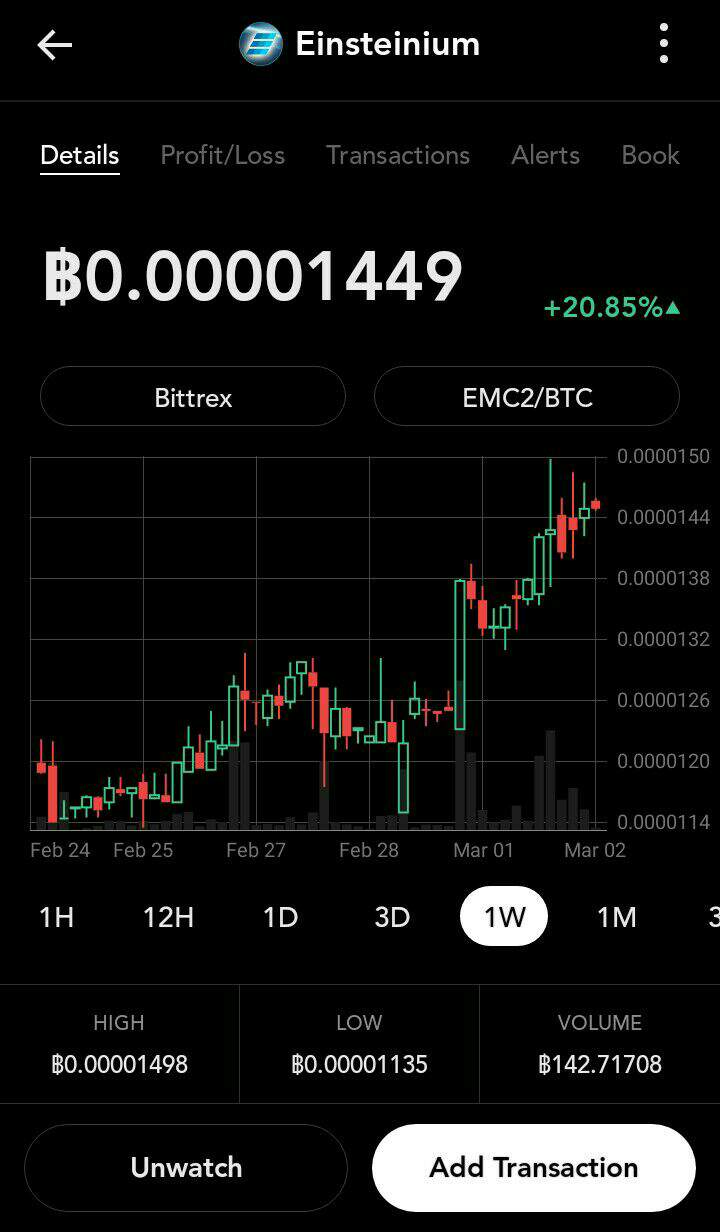720x1232 pixels.
Task: Open the Transactions tab
Action: (397, 155)
